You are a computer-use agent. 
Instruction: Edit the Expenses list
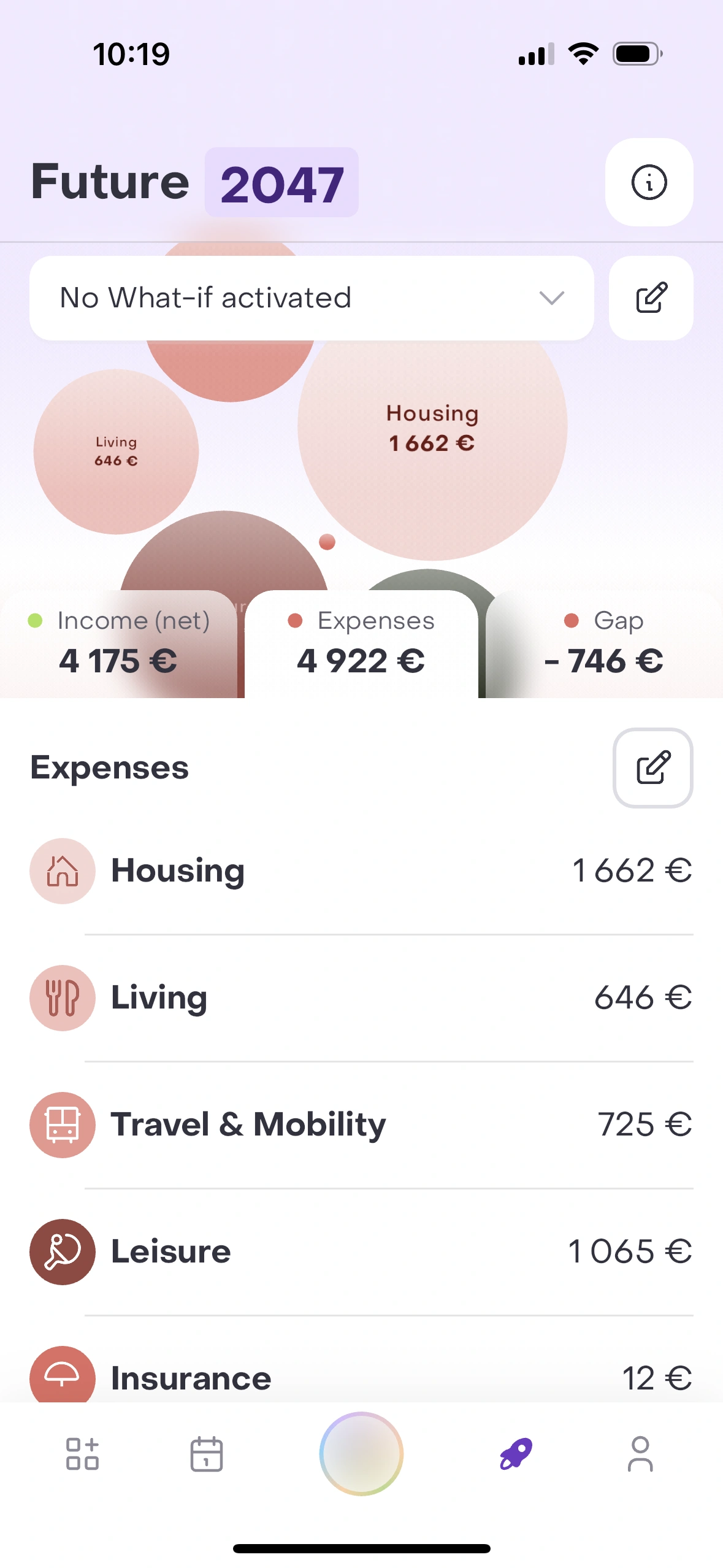point(652,768)
